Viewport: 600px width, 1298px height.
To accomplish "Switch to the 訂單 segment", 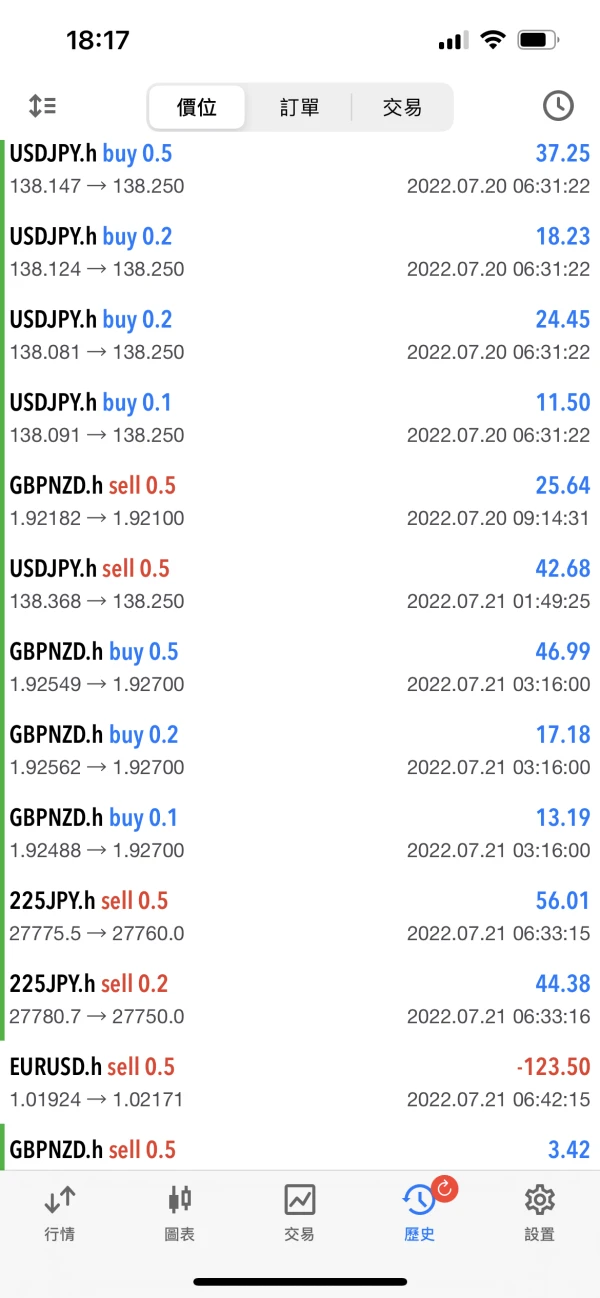I will point(299,107).
